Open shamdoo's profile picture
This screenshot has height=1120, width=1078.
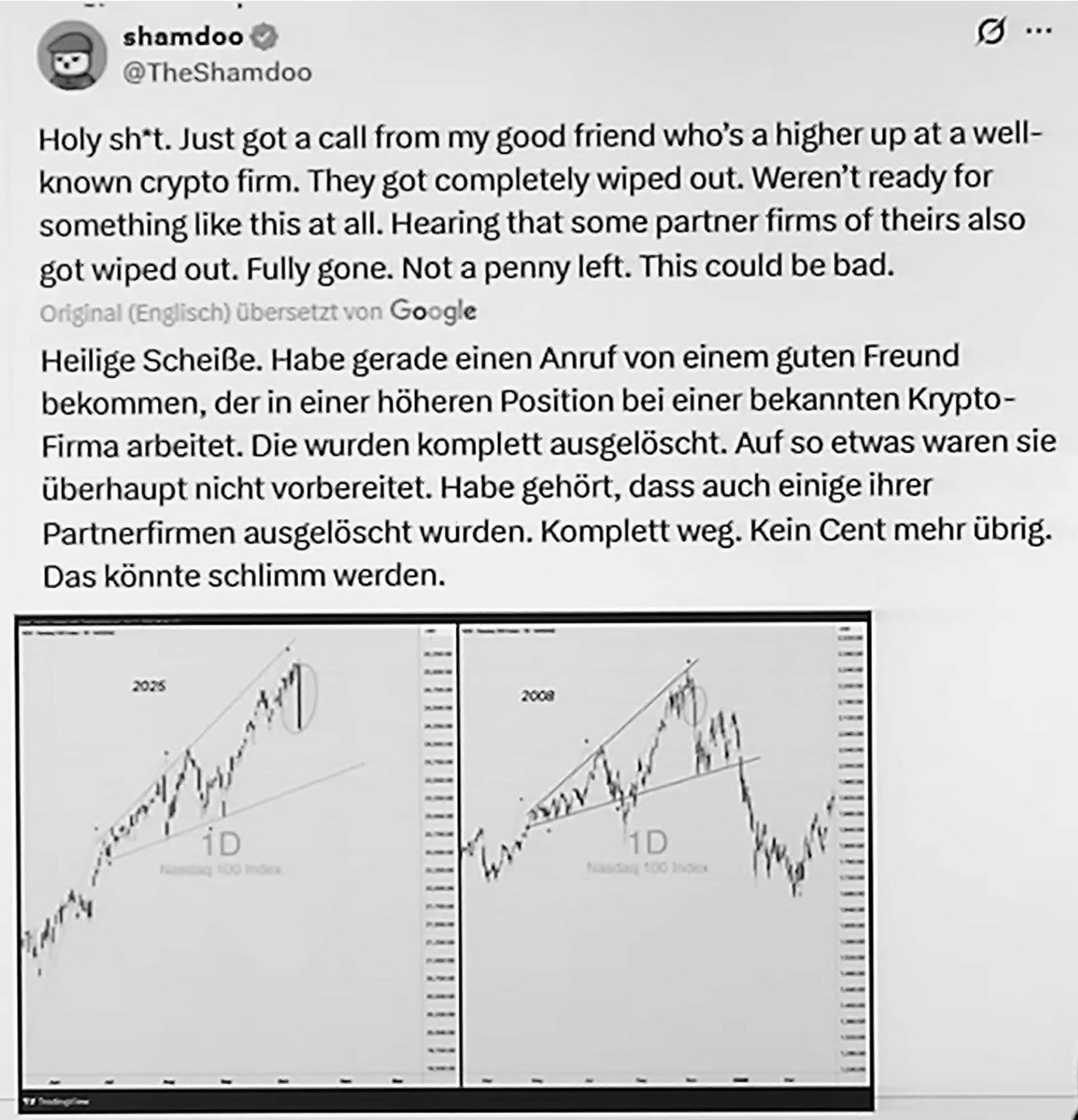[x=71, y=54]
